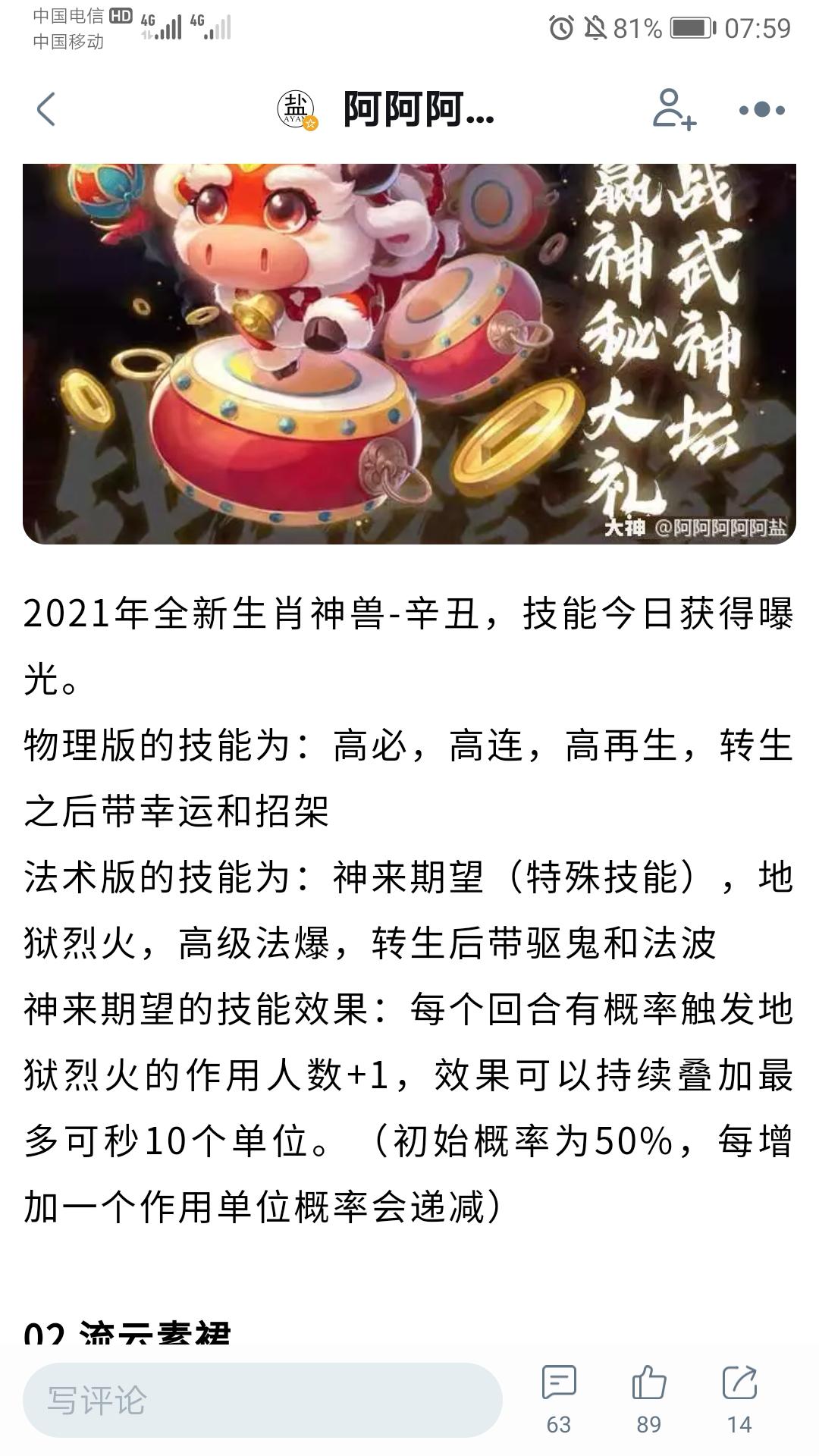819x1456 pixels.
Task: Open the ox drum illustration in the post
Action: pyautogui.click(x=409, y=353)
